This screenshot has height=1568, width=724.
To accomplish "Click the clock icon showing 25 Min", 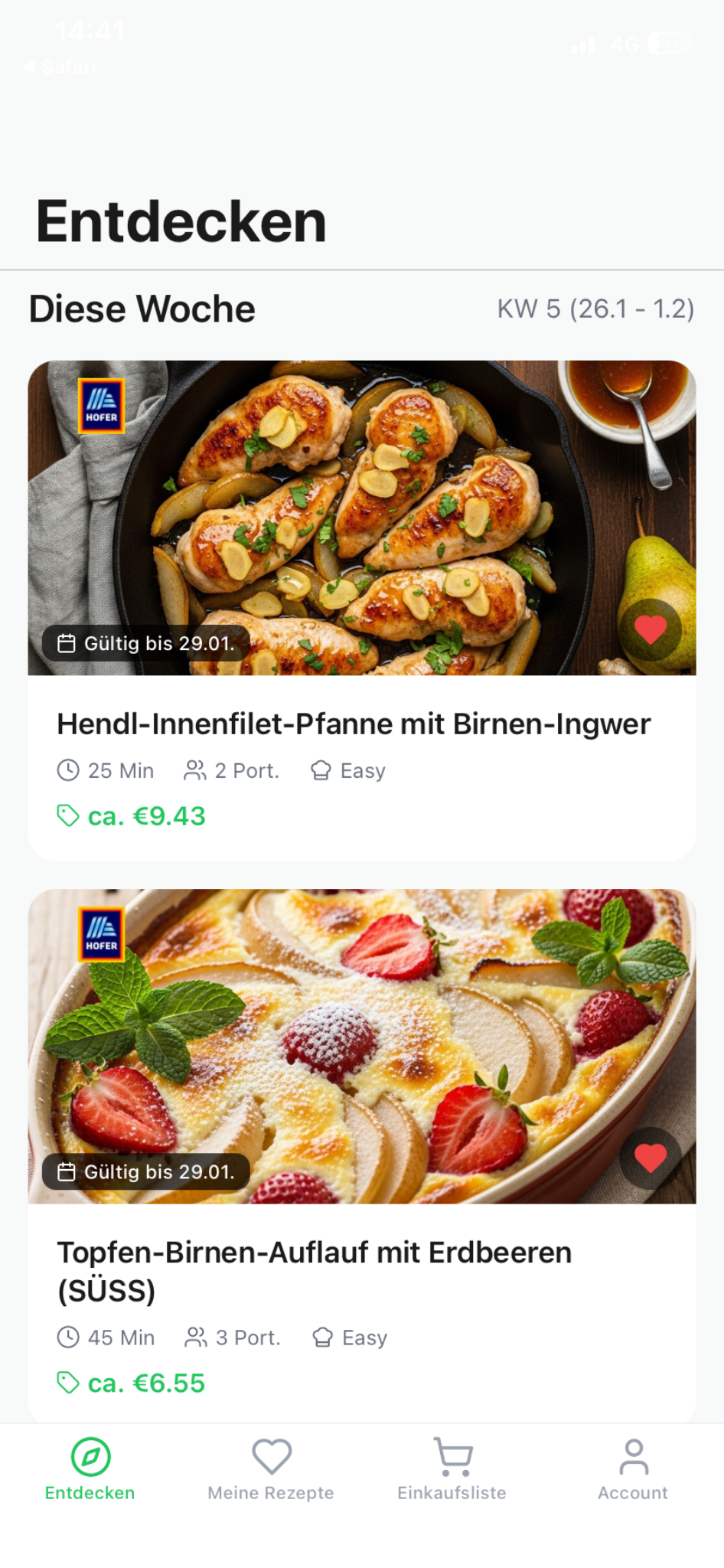I will (x=68, y=770).
